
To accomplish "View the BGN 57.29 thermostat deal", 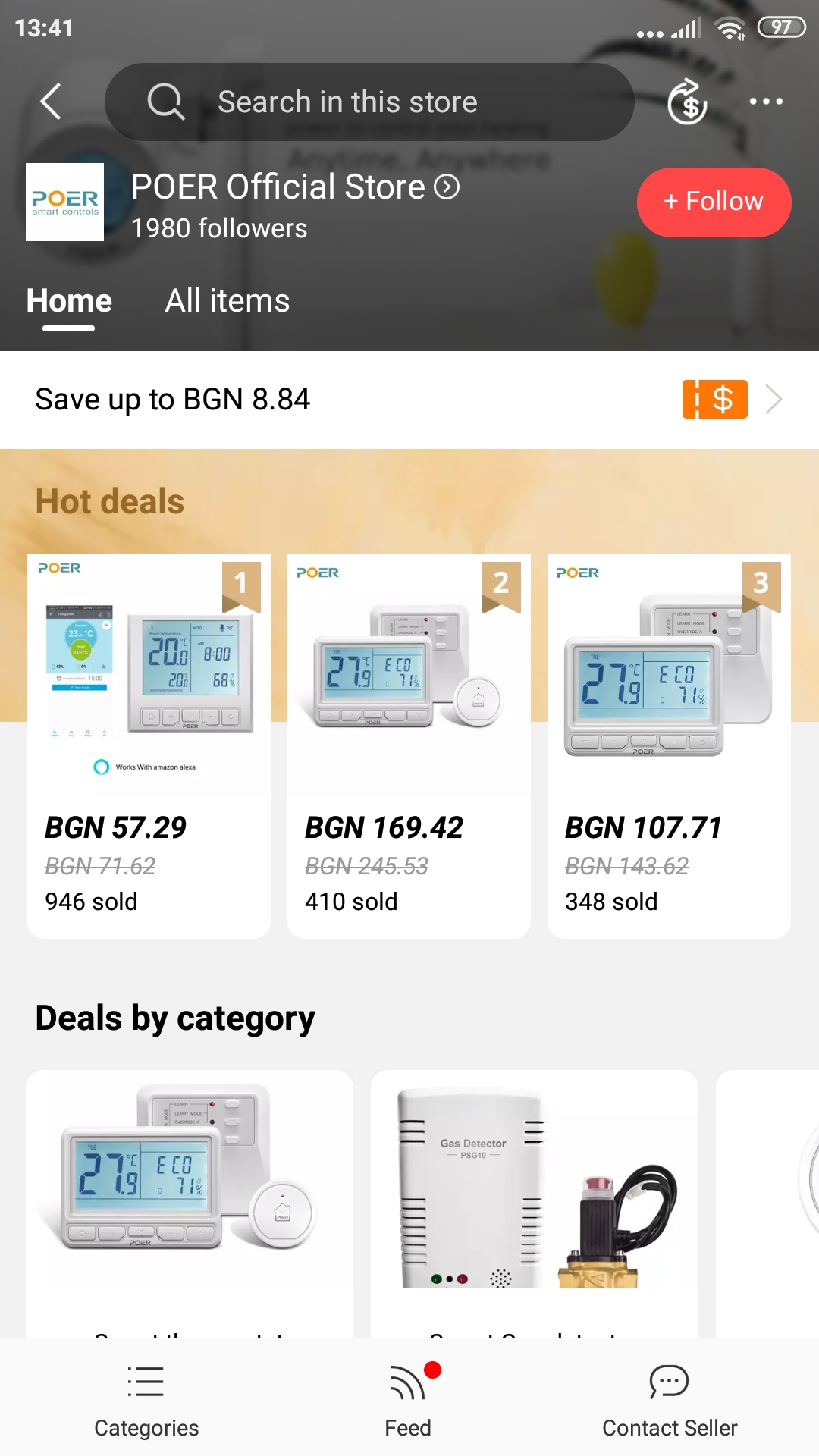I will 149,745.
